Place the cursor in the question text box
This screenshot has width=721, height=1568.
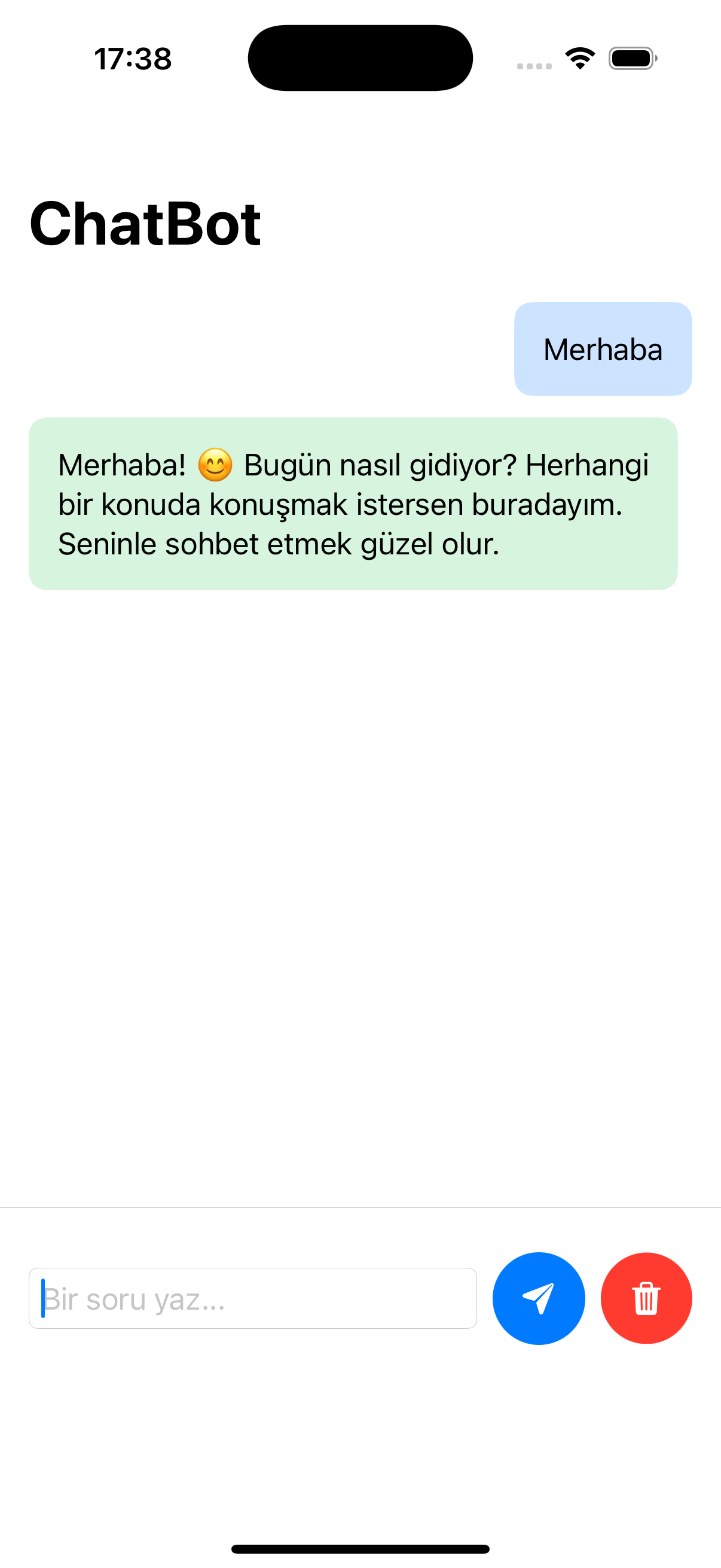[x=253, y=1298]
